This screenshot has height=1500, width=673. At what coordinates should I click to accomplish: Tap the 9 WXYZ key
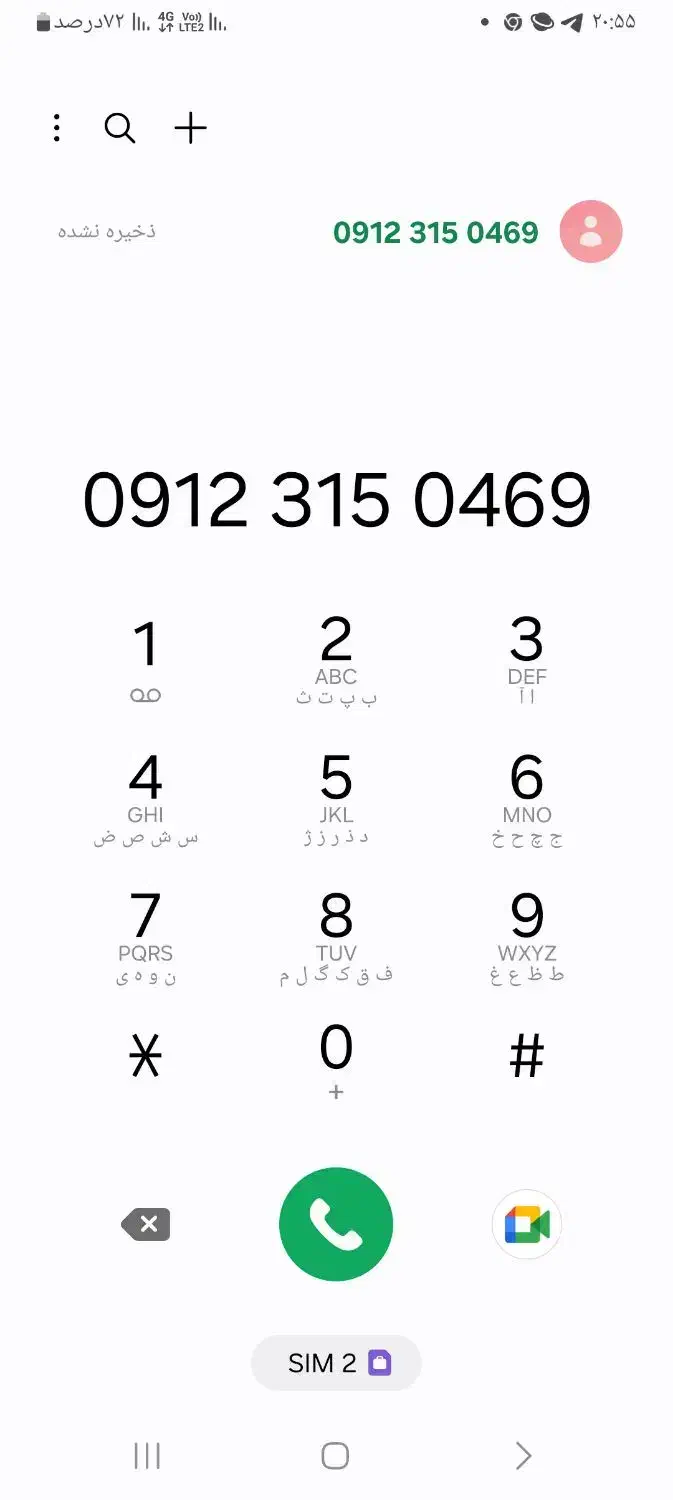pos(526,935)
